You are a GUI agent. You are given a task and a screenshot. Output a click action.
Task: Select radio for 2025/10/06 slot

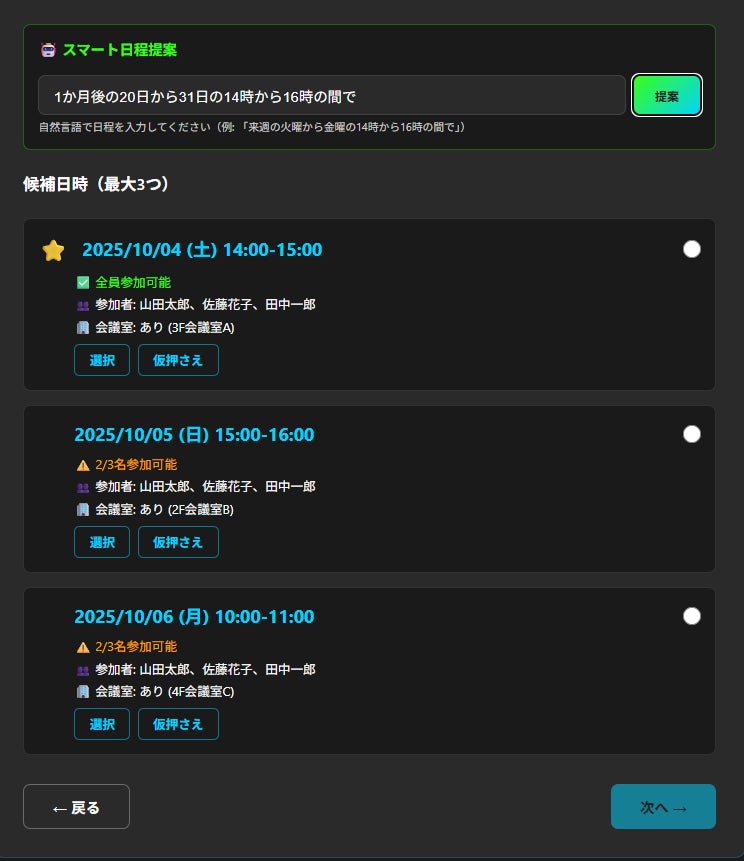tap(691, 616)
